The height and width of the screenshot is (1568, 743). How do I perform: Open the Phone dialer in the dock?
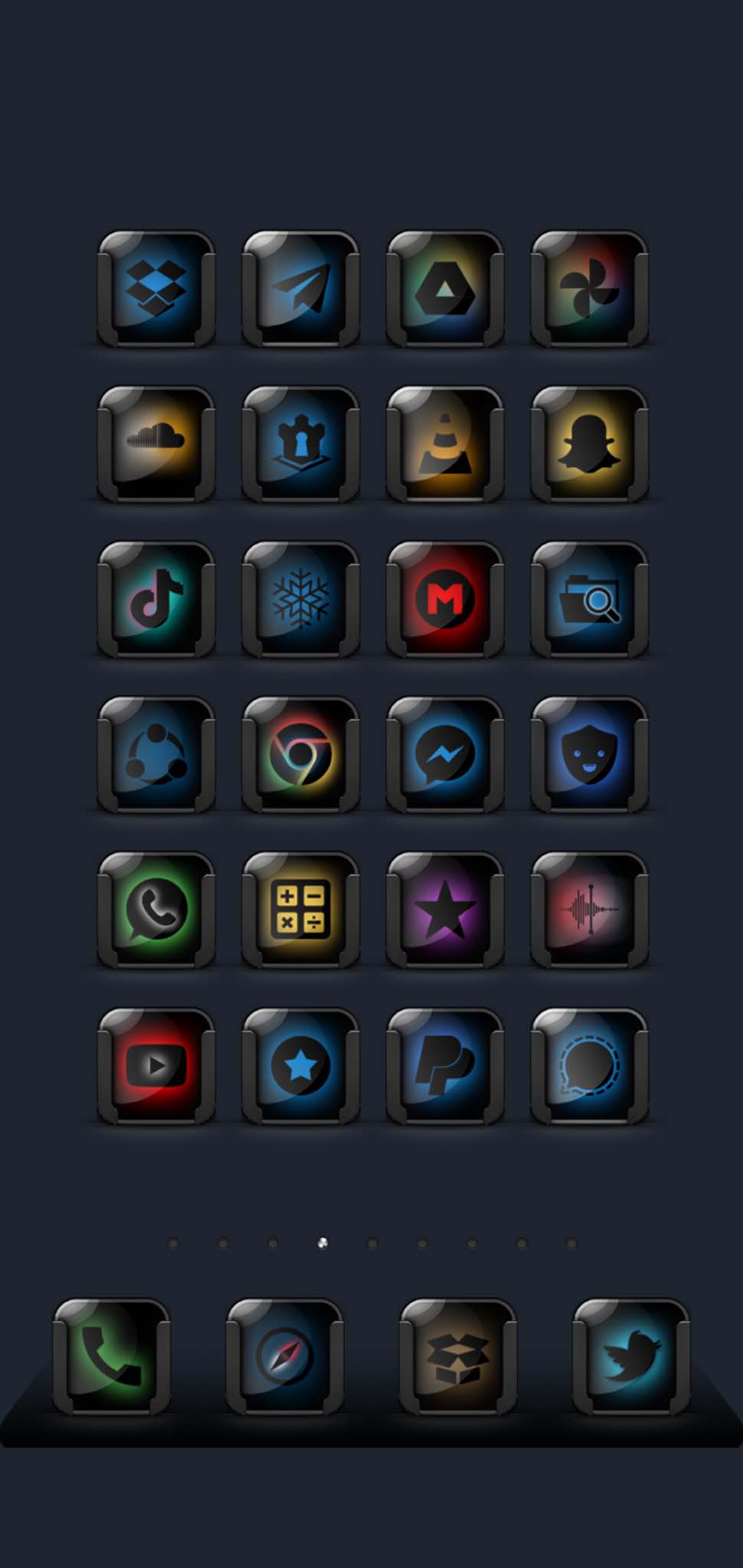click(112, 1356)
